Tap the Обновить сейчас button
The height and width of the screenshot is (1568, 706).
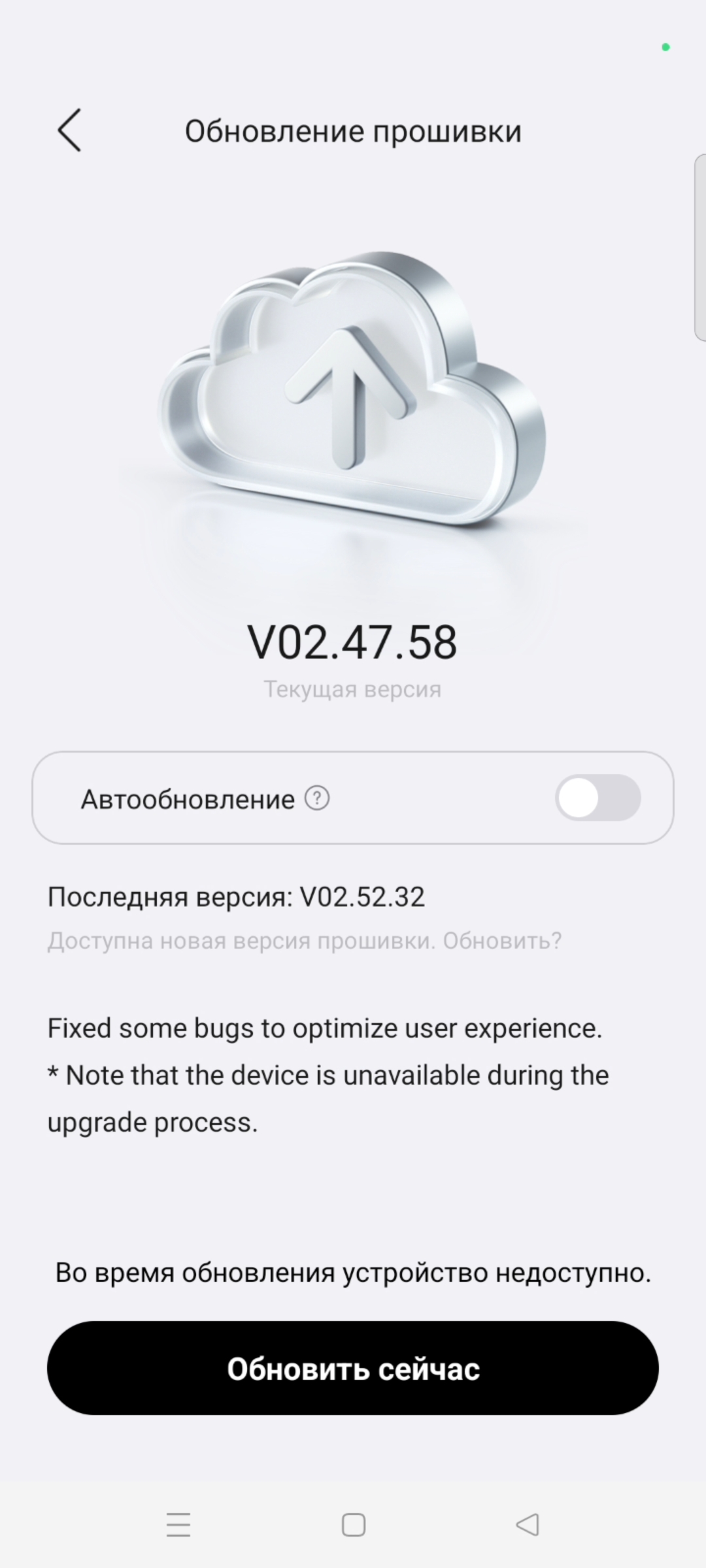pos(353,1369)
